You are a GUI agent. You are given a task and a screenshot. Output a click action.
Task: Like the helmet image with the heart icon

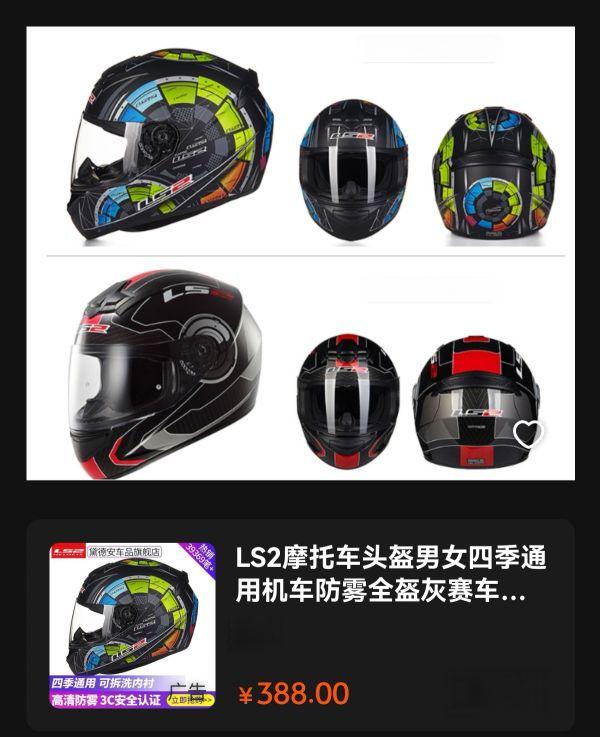click(x=529, y=433)
